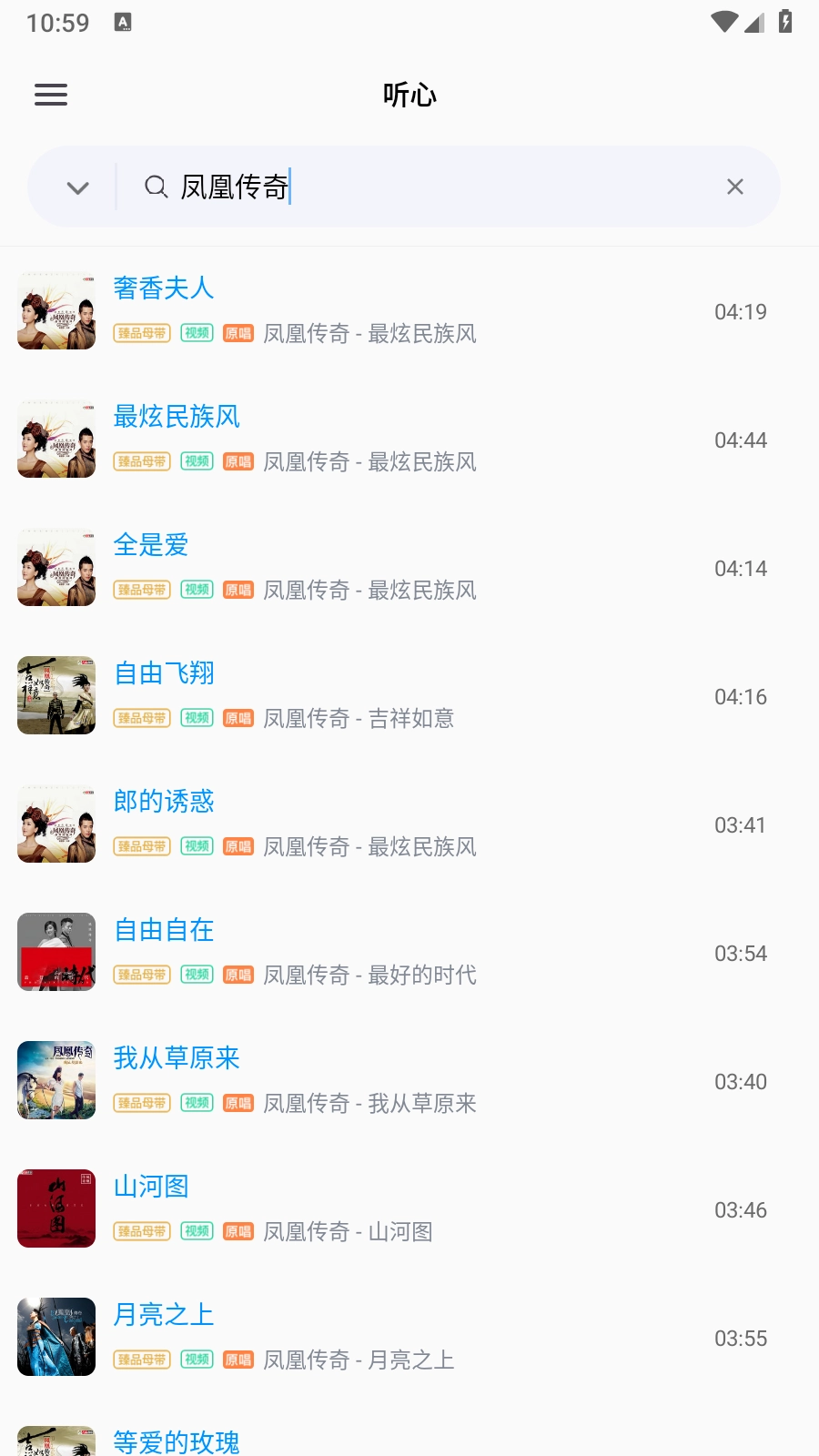The width and height of the screenshot is (819, 1456).
Task: Click the 视频 badge on 郎的诱惑
Action: tap(197, 846)
